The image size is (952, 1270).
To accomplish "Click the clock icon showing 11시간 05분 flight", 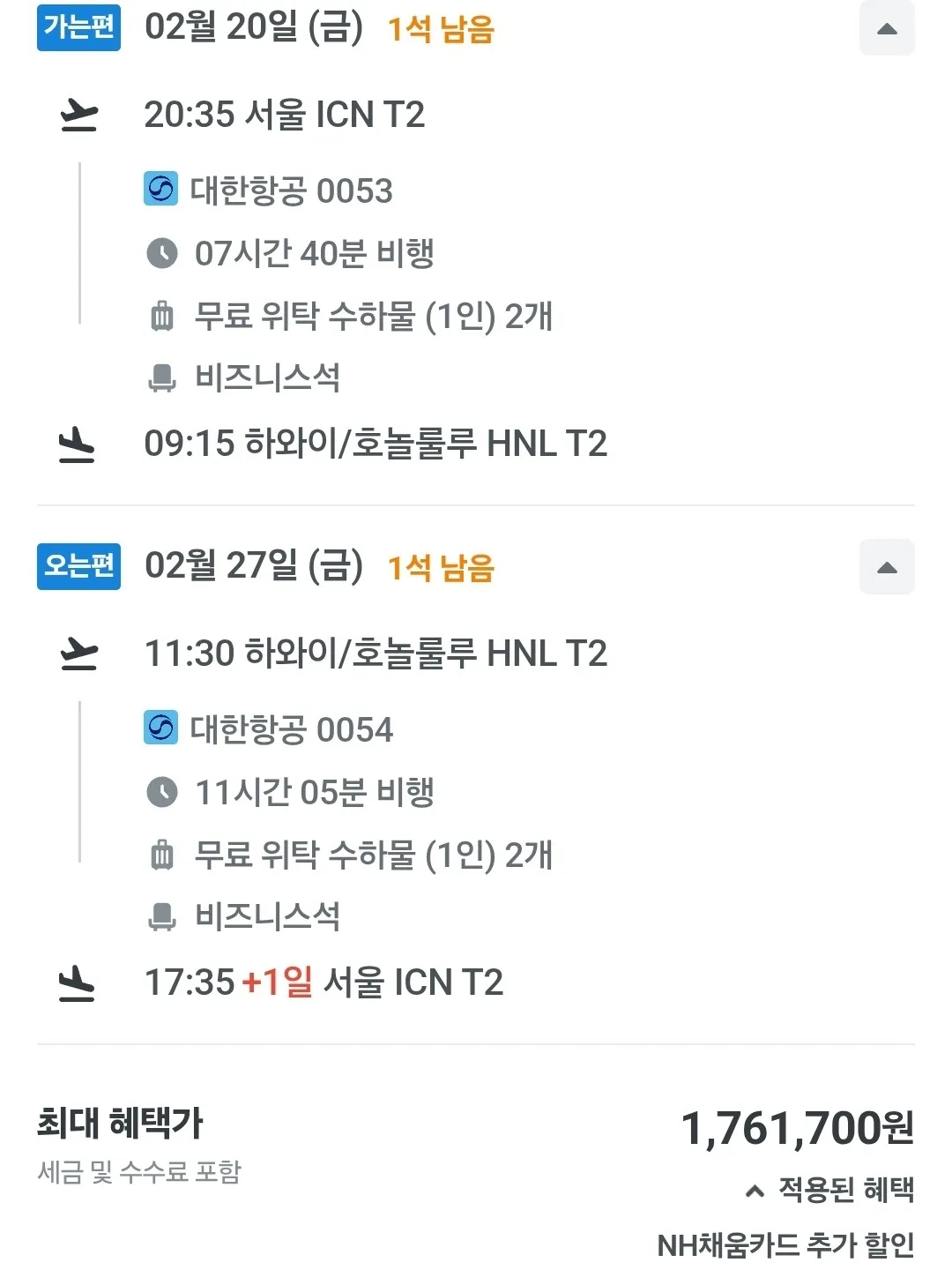I will pos(163,792).
